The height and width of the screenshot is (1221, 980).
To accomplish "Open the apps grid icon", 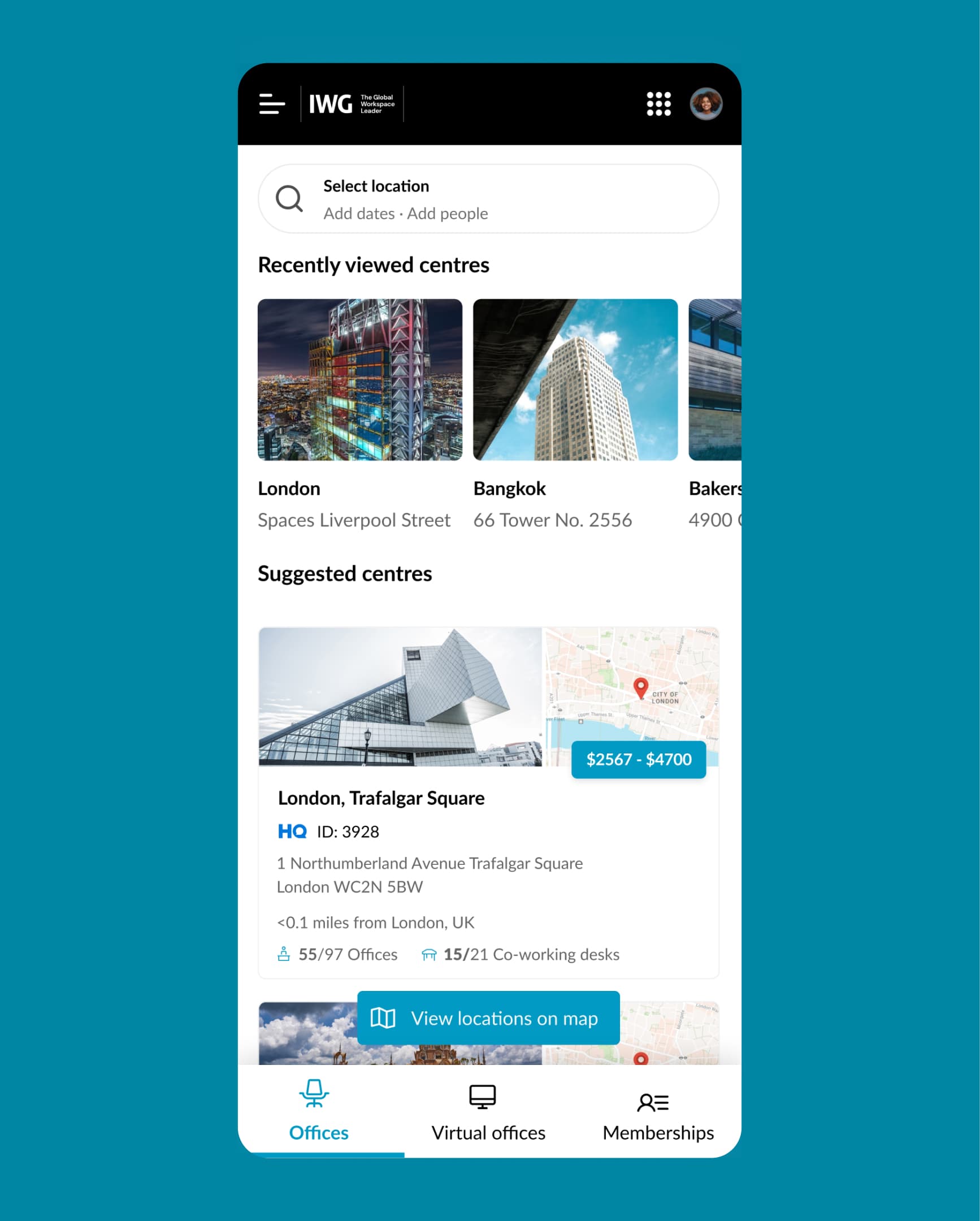I will tap(658, 104).
